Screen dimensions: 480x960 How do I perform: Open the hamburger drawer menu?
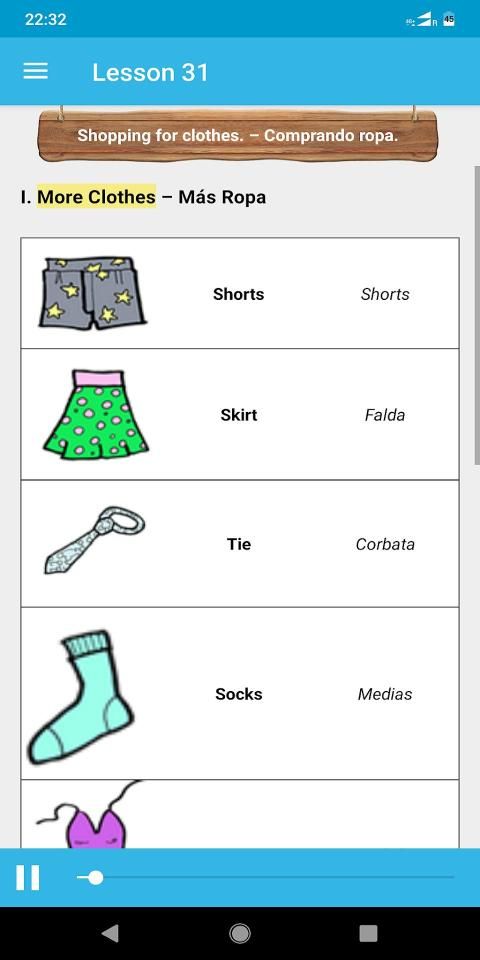point(36,72)
